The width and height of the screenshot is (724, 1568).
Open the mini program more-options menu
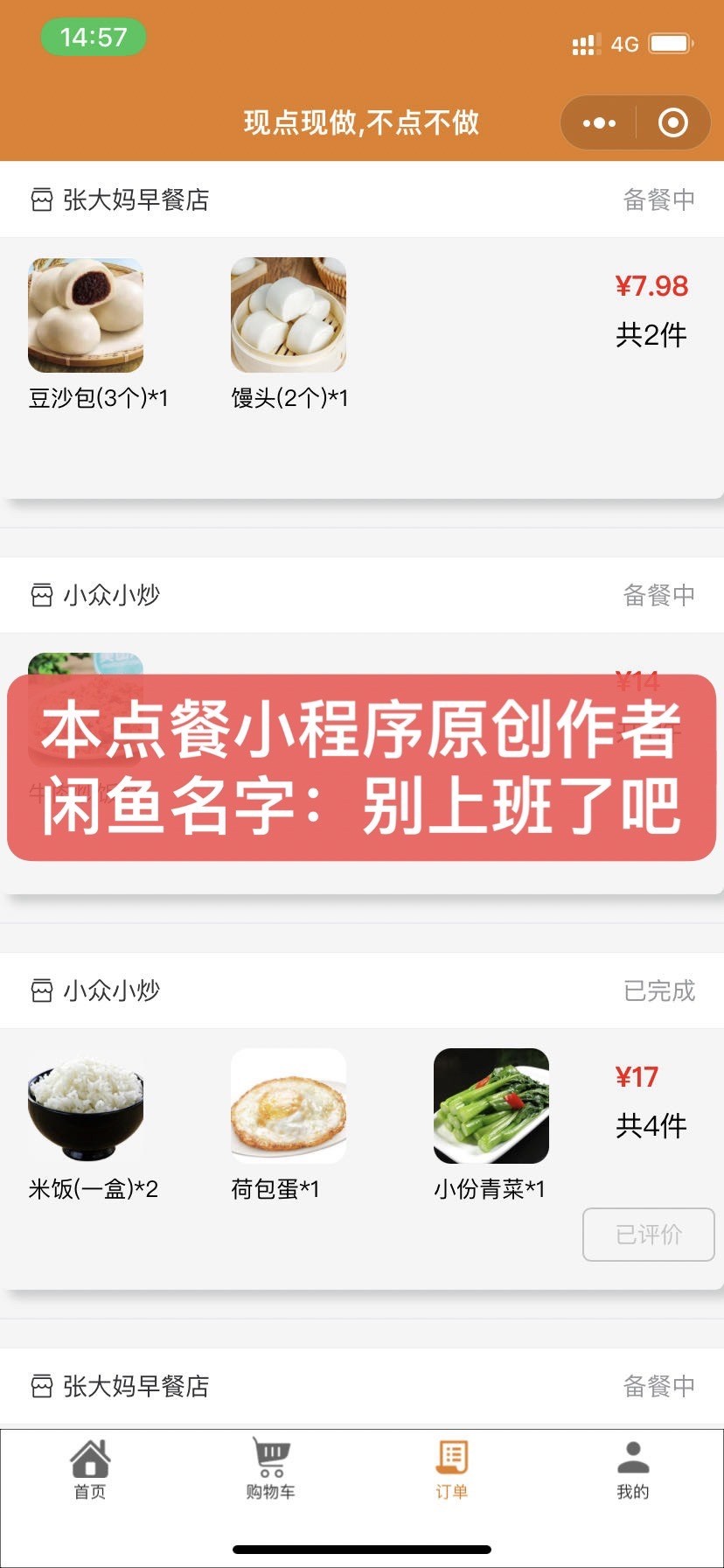(599, 123)
